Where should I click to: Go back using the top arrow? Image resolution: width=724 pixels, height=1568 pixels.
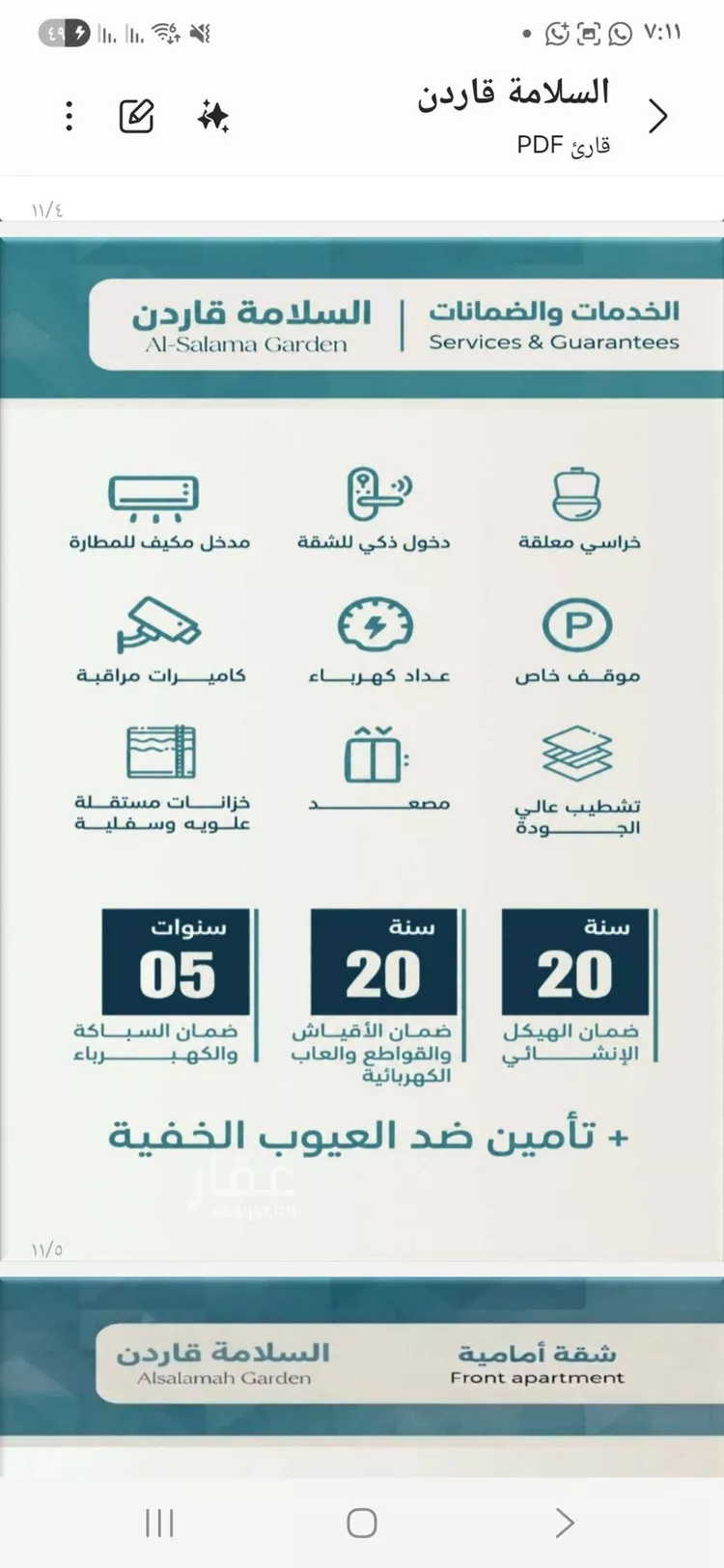[x=658, y=117]
